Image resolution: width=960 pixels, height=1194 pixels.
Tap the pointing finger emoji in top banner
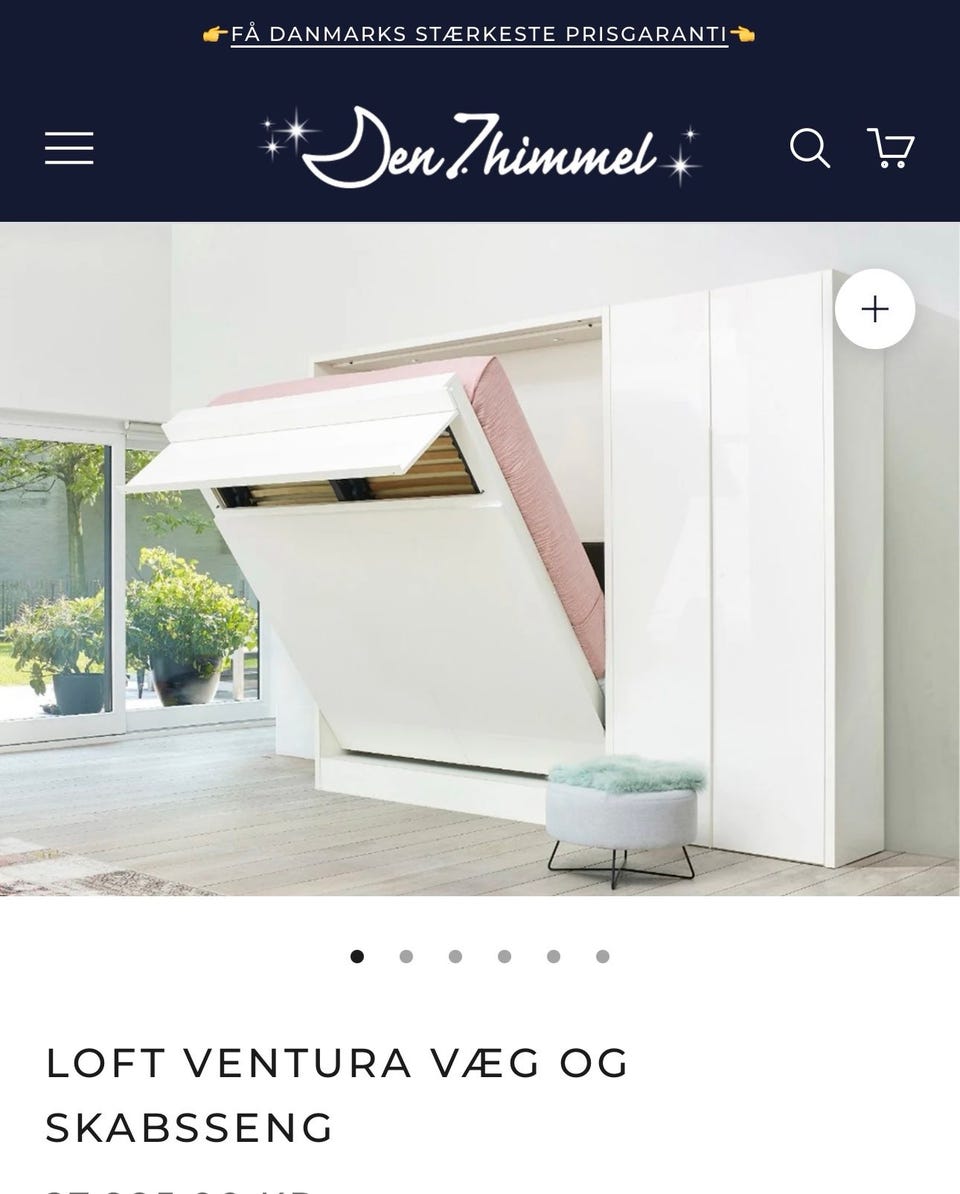point(216,34)
